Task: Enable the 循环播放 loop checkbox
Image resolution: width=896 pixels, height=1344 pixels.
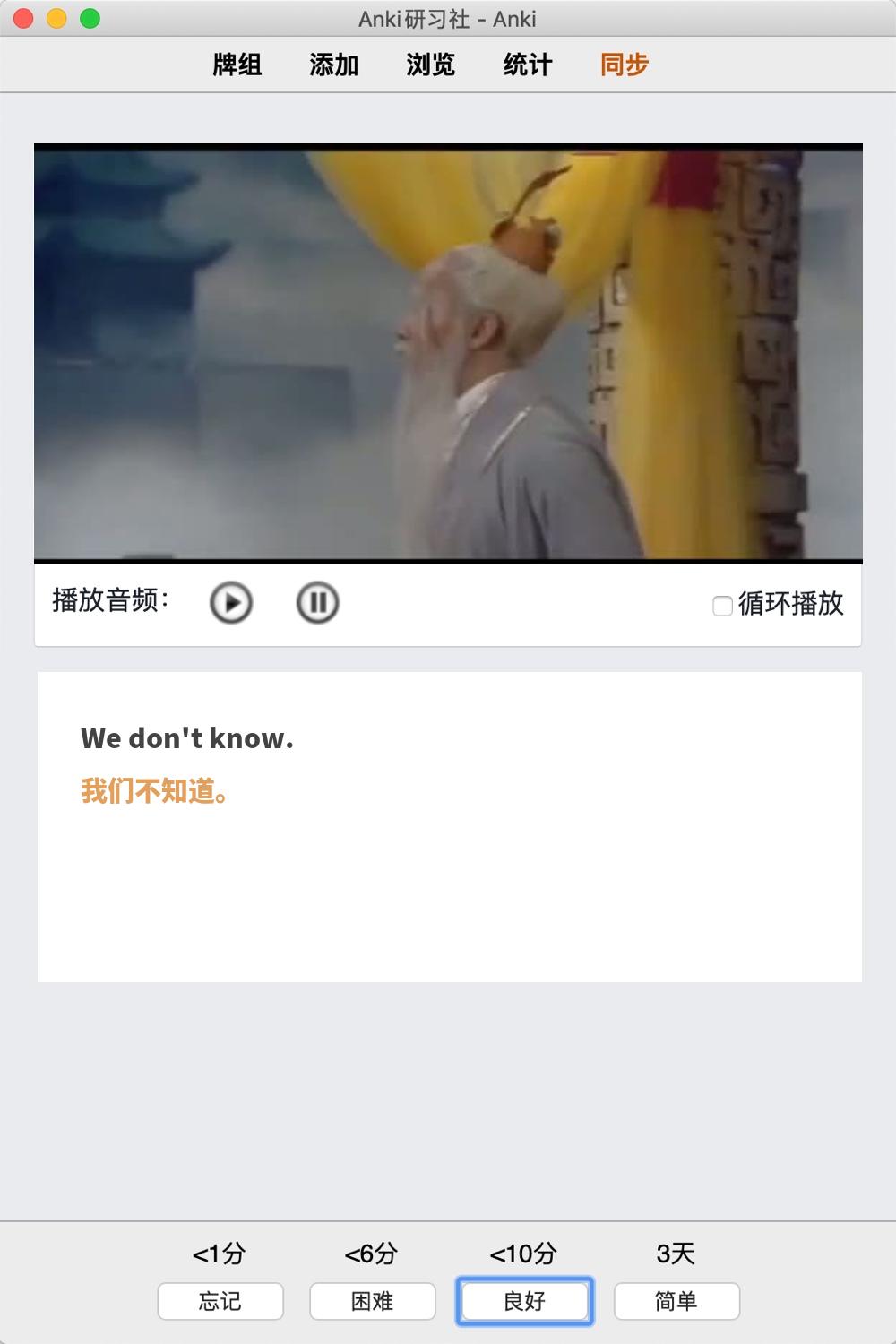Action: click(x=722, y=607)
